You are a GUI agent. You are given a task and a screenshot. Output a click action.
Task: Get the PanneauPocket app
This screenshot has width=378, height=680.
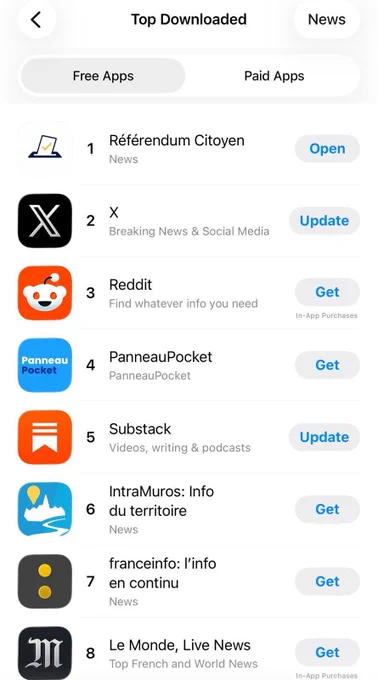pos(327,365)
